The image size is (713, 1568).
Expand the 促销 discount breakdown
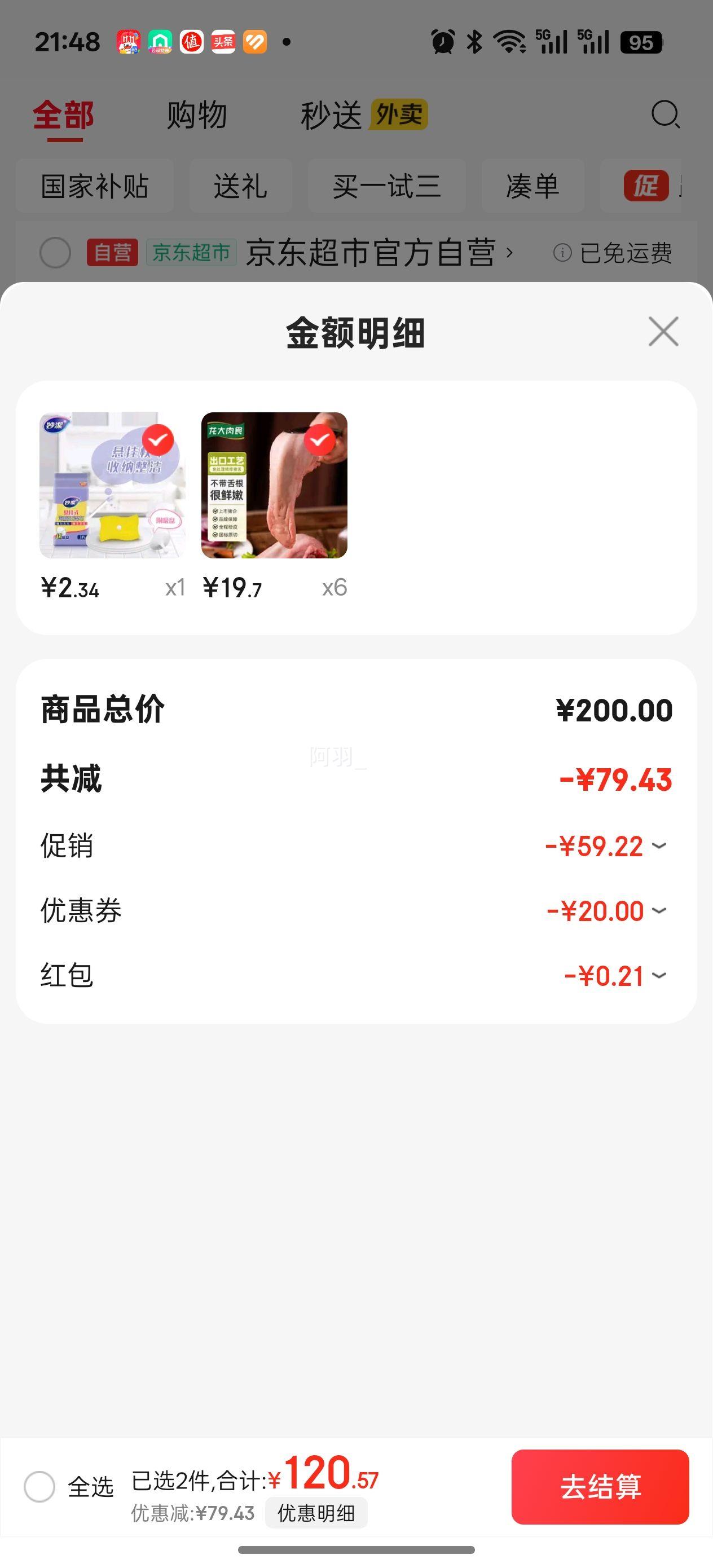tap(659, 846)
